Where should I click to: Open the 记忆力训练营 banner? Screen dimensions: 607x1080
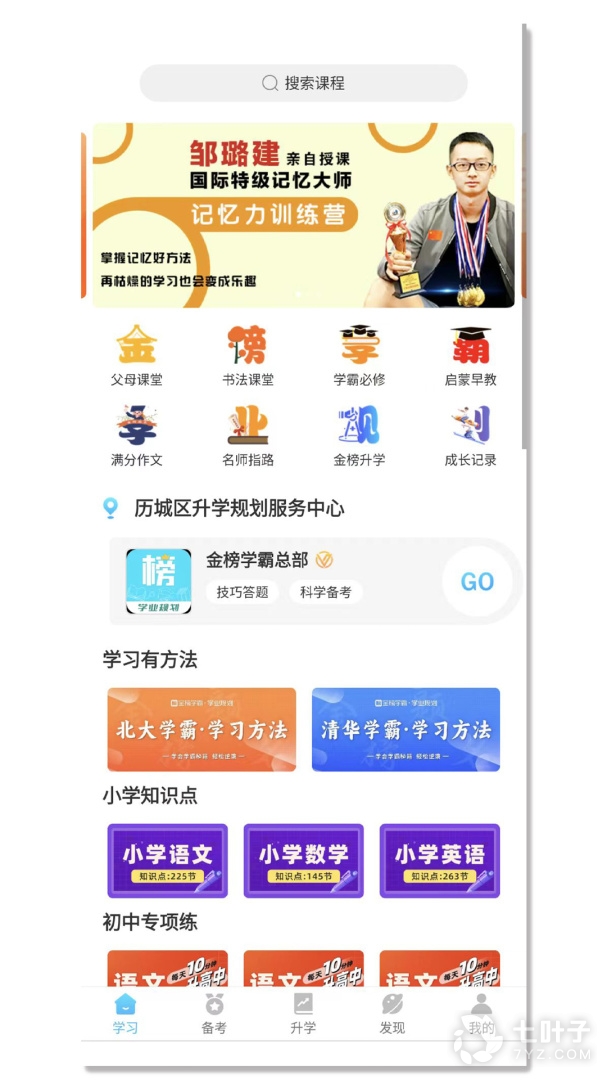click(303, 215)
